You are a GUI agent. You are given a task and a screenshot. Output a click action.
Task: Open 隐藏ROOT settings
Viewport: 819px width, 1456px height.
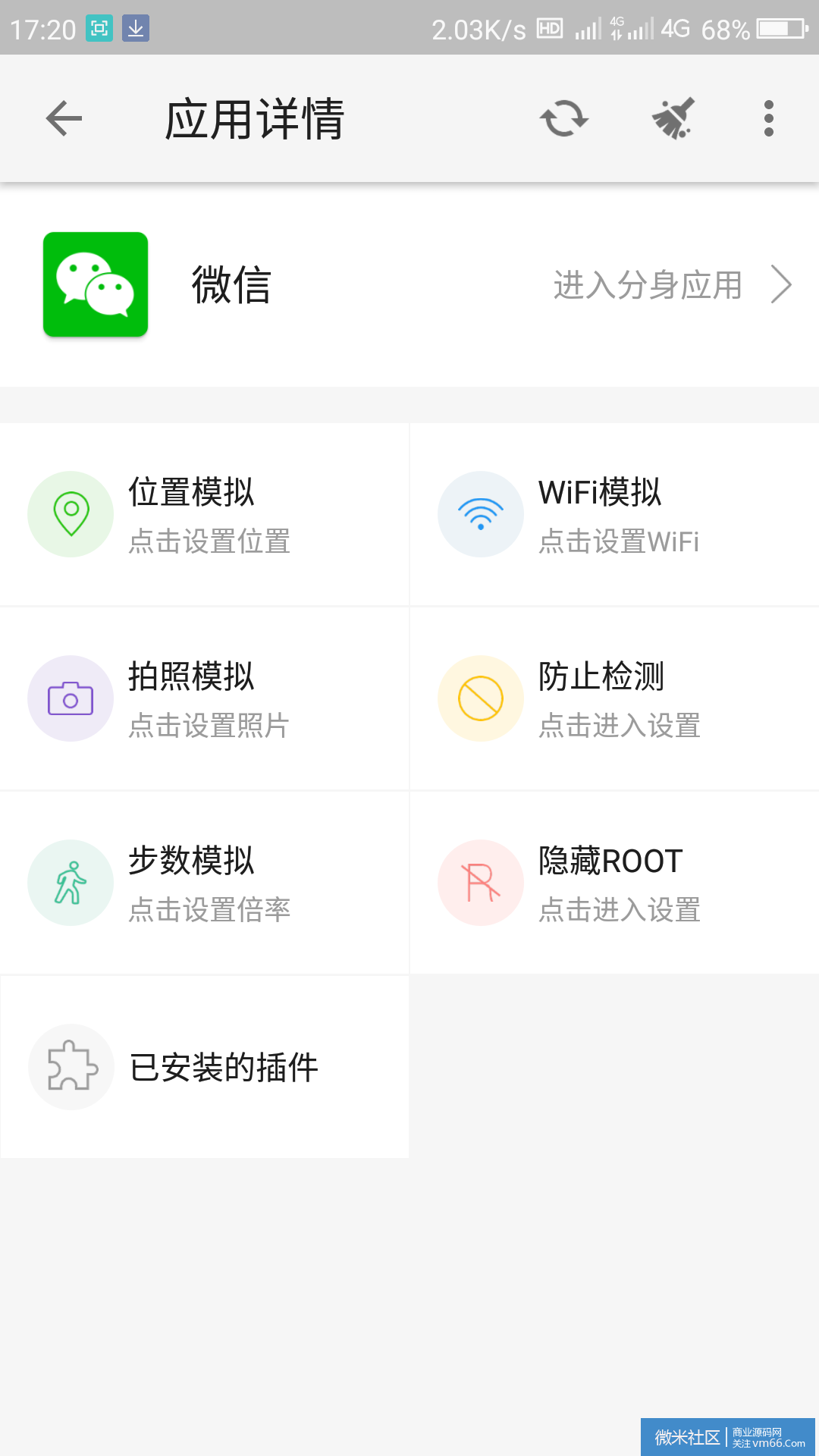[615, 883]
